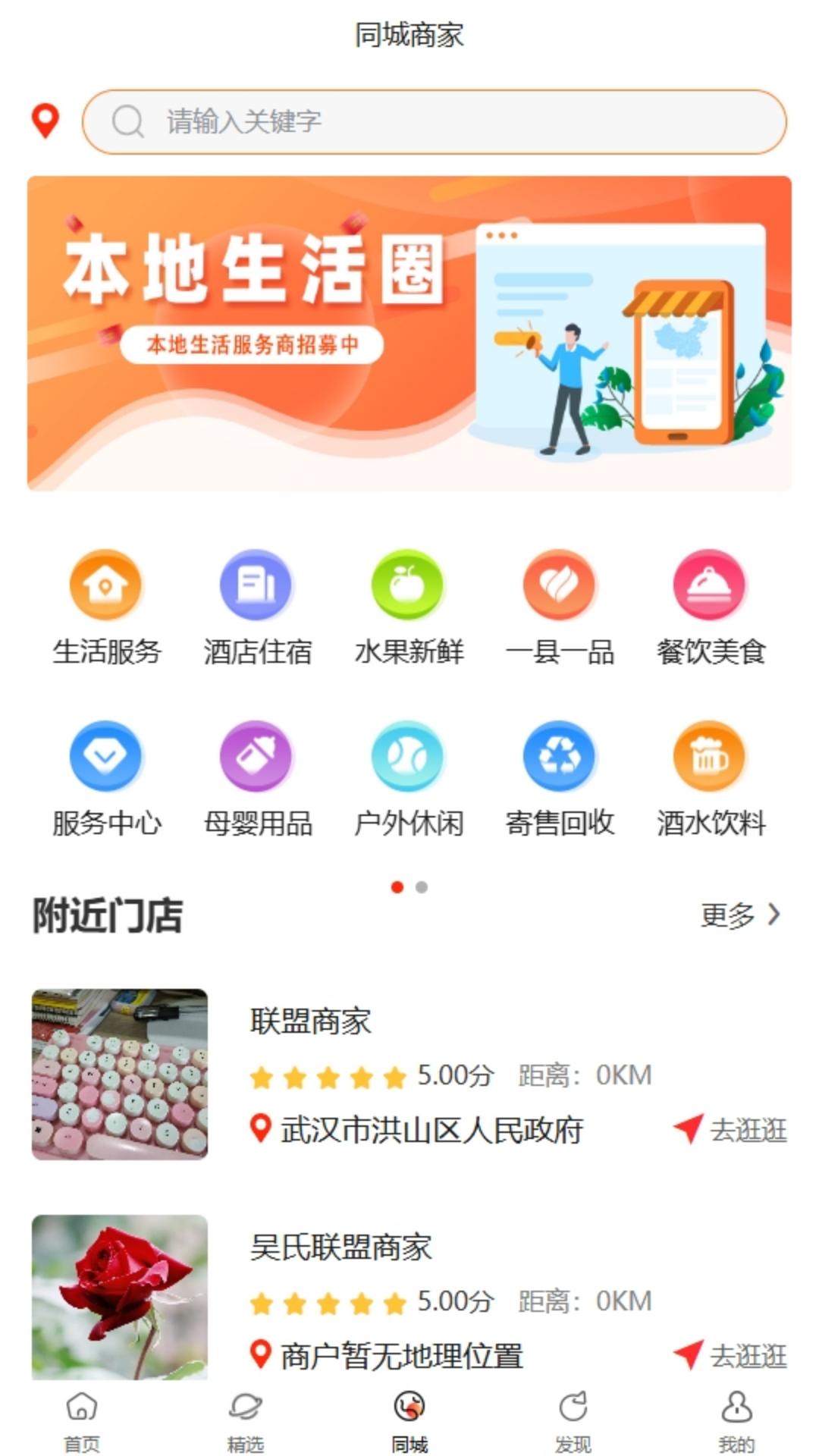Tap the red location pin icon

[45, 121]
